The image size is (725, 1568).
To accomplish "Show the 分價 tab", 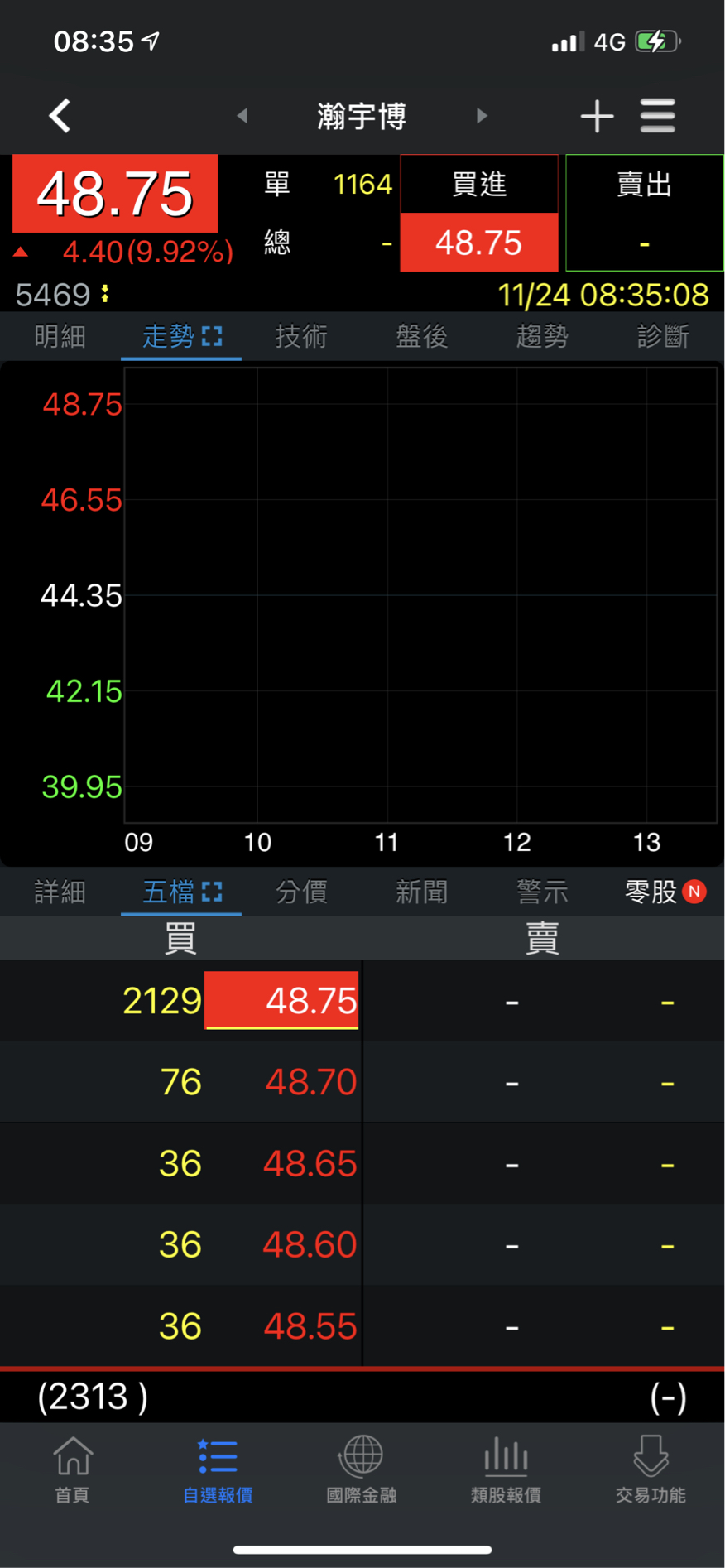I will point(301,892).
